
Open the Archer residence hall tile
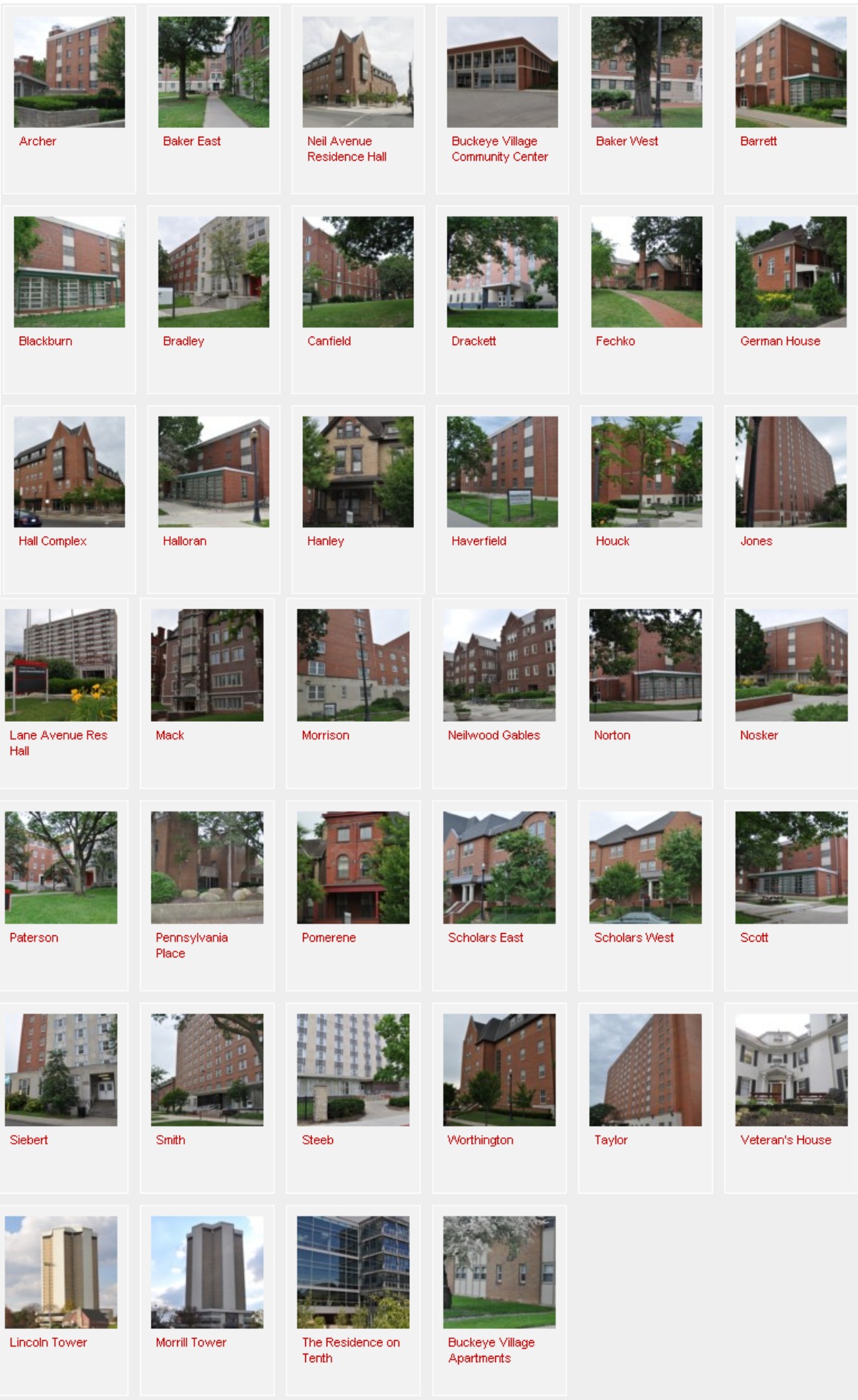click(x=69, y=100)
